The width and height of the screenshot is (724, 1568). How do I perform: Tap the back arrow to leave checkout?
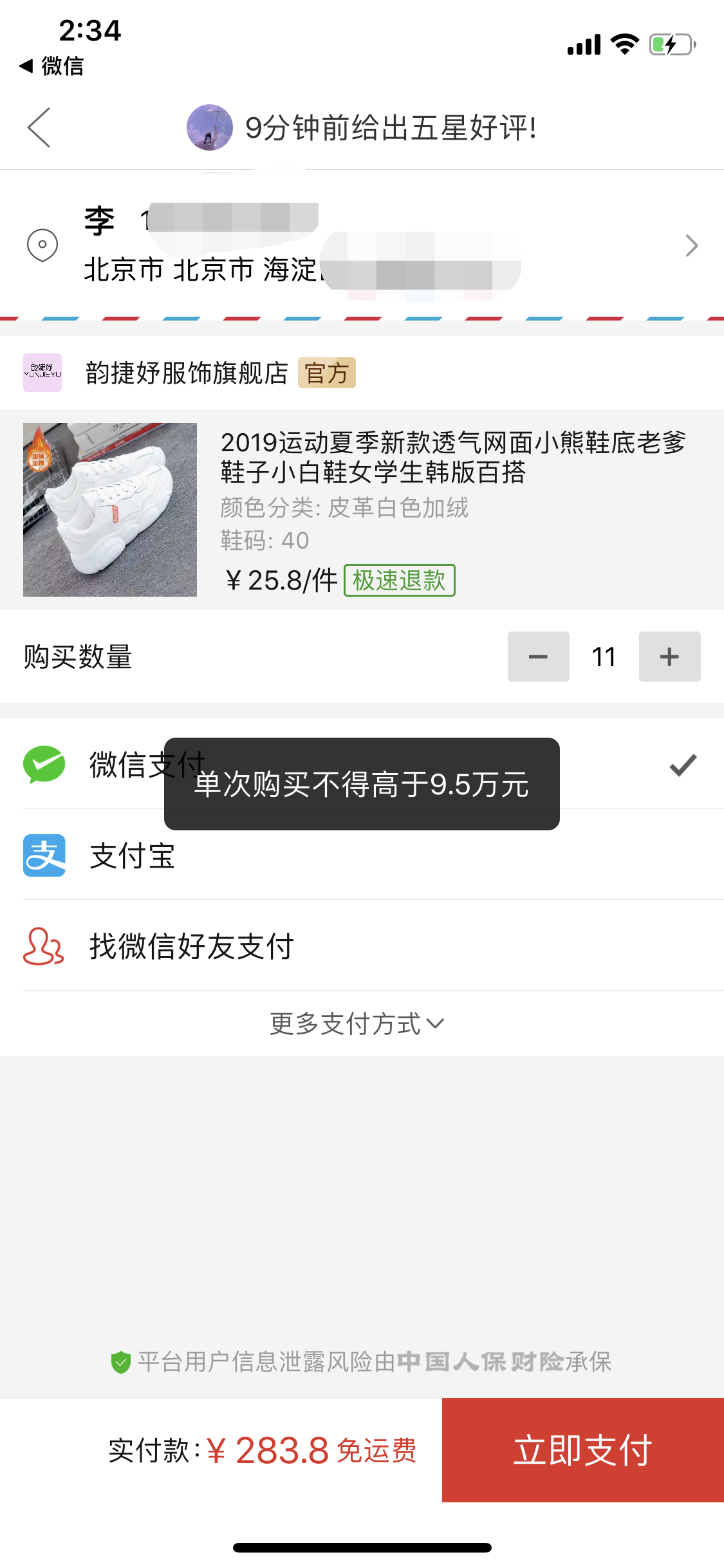pos(39,127)
